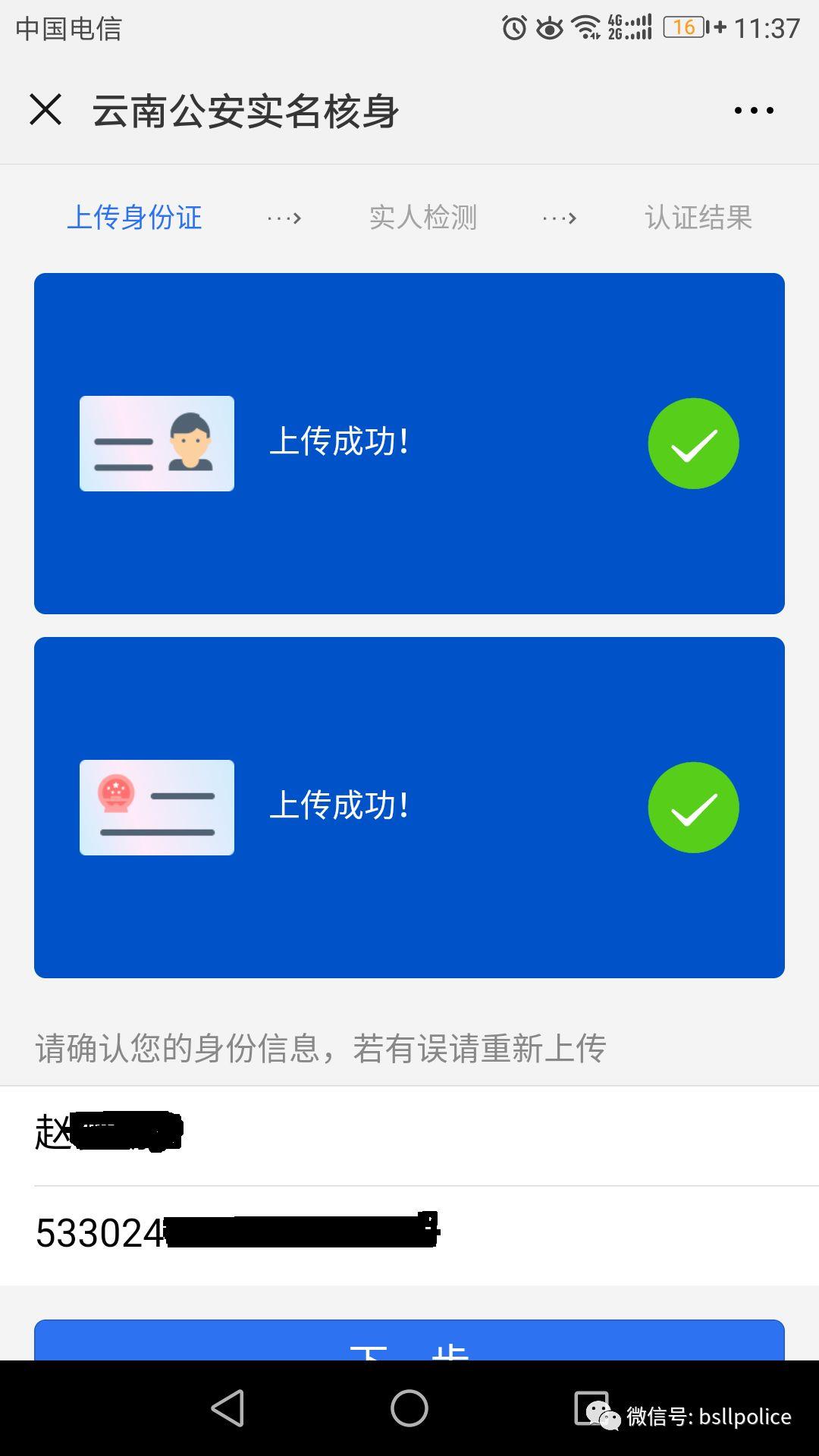Return to the home screen
The height and width of the screenshot is (1456, 819).
coord(409,1408)
